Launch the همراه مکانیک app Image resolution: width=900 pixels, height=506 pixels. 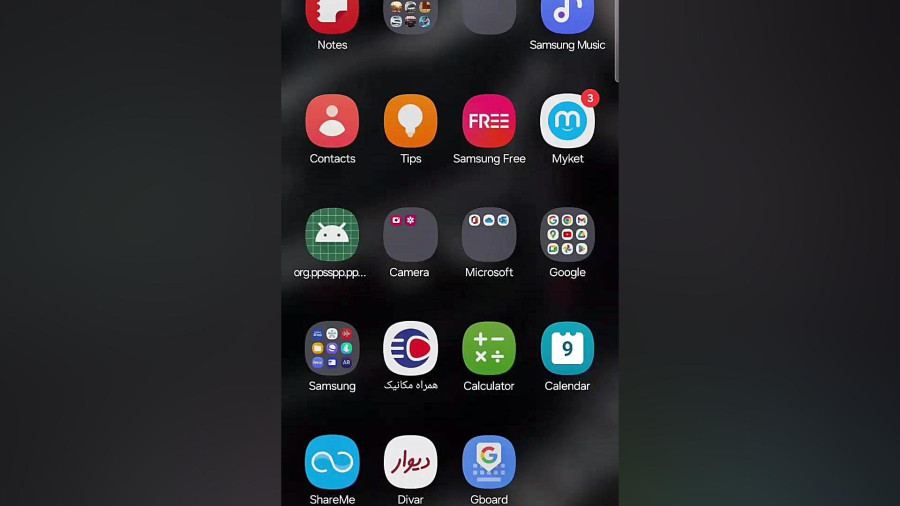410,348
